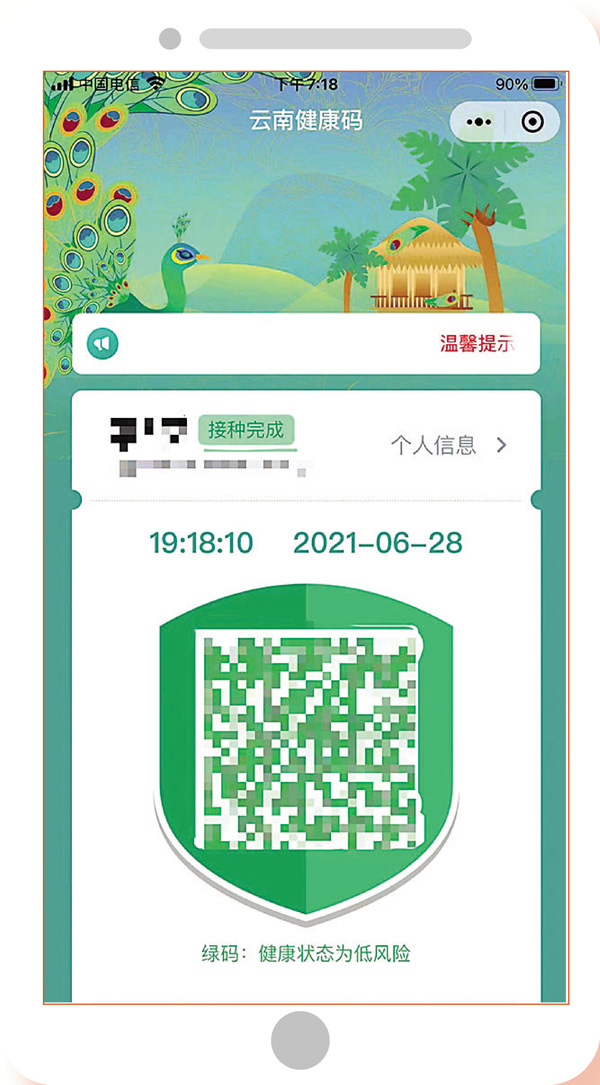Tap the speaker announcement icon
Screen dimensions: 600x1085
[x=103, y=344]
